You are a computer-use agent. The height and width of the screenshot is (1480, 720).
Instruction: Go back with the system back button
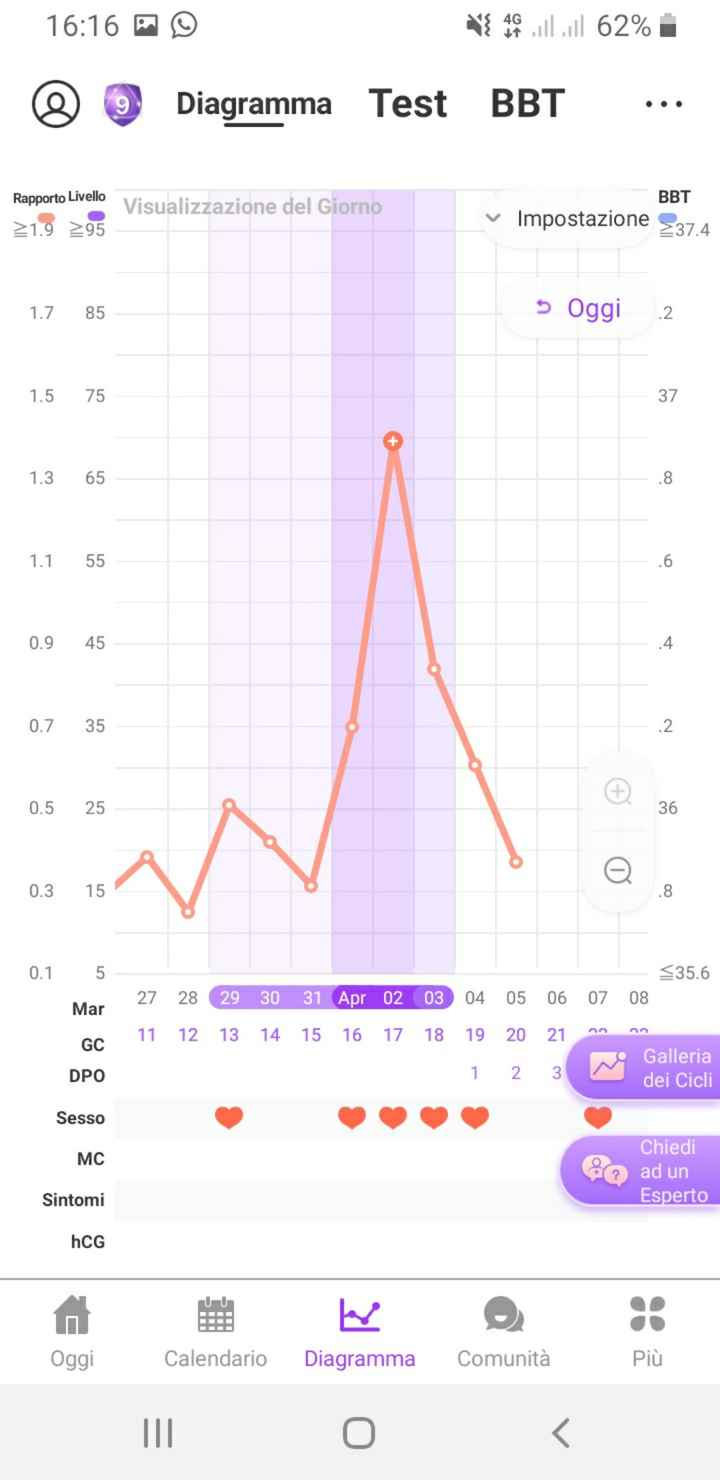pos(561,1433)
